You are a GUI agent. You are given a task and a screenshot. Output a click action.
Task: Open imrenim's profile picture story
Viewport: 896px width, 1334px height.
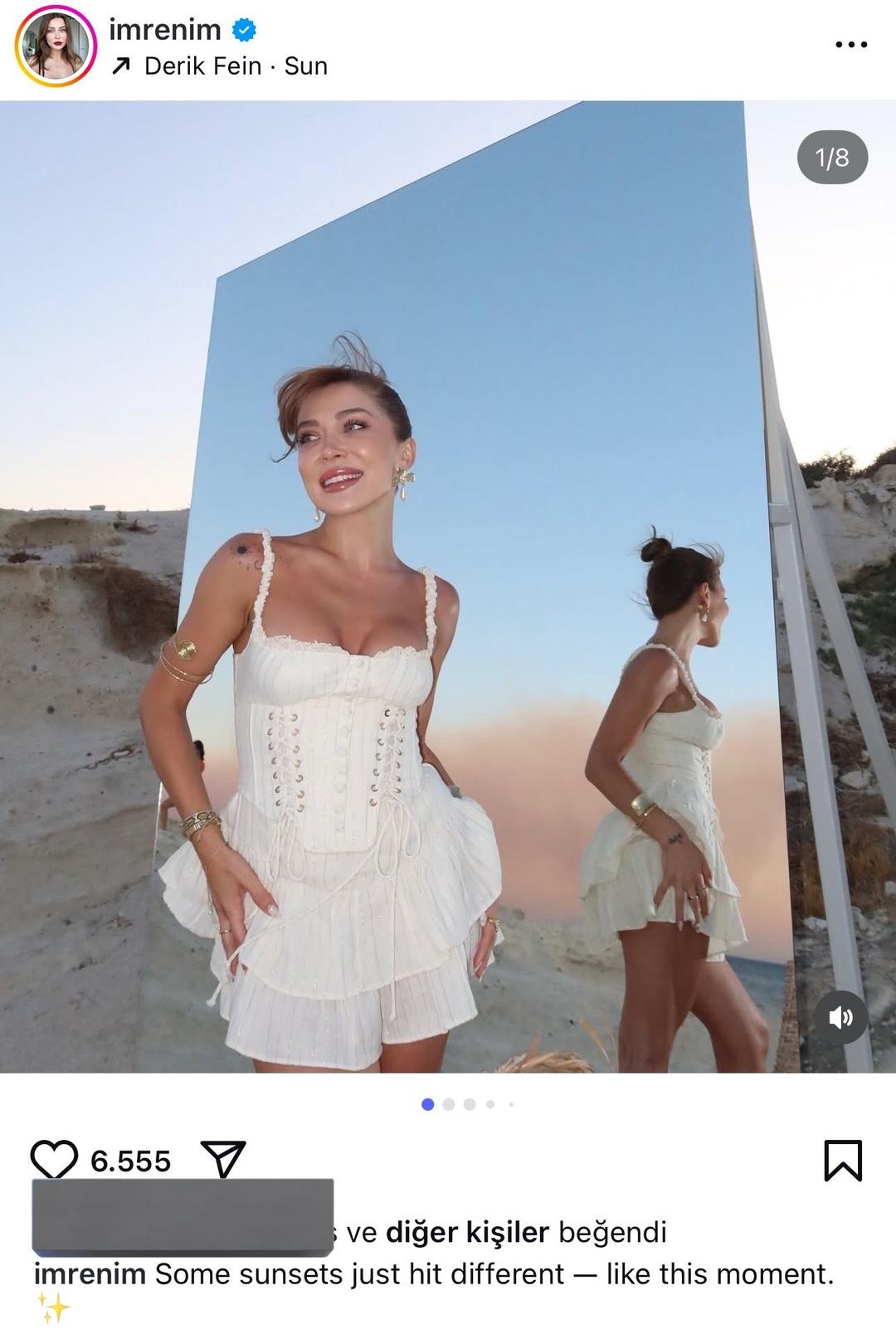(56, 46)
